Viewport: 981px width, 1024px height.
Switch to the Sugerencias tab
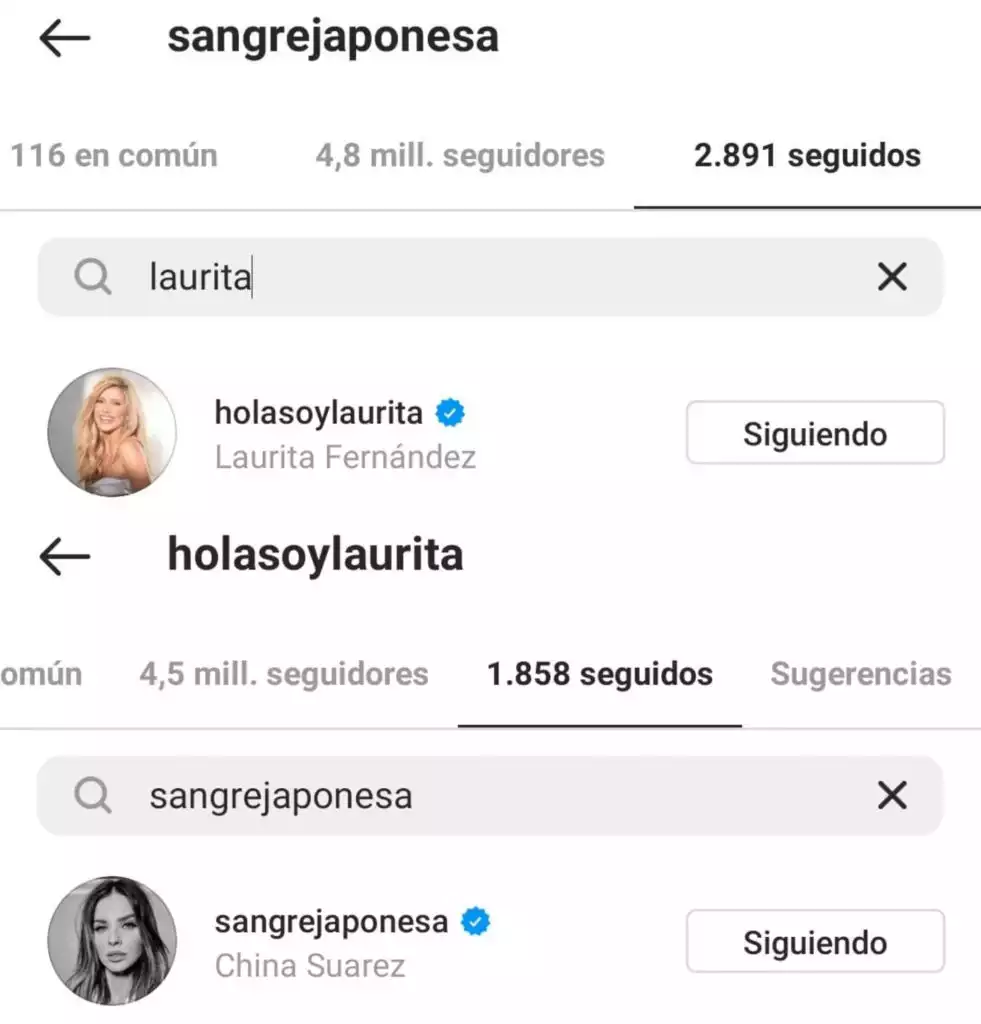pos(860,674)
